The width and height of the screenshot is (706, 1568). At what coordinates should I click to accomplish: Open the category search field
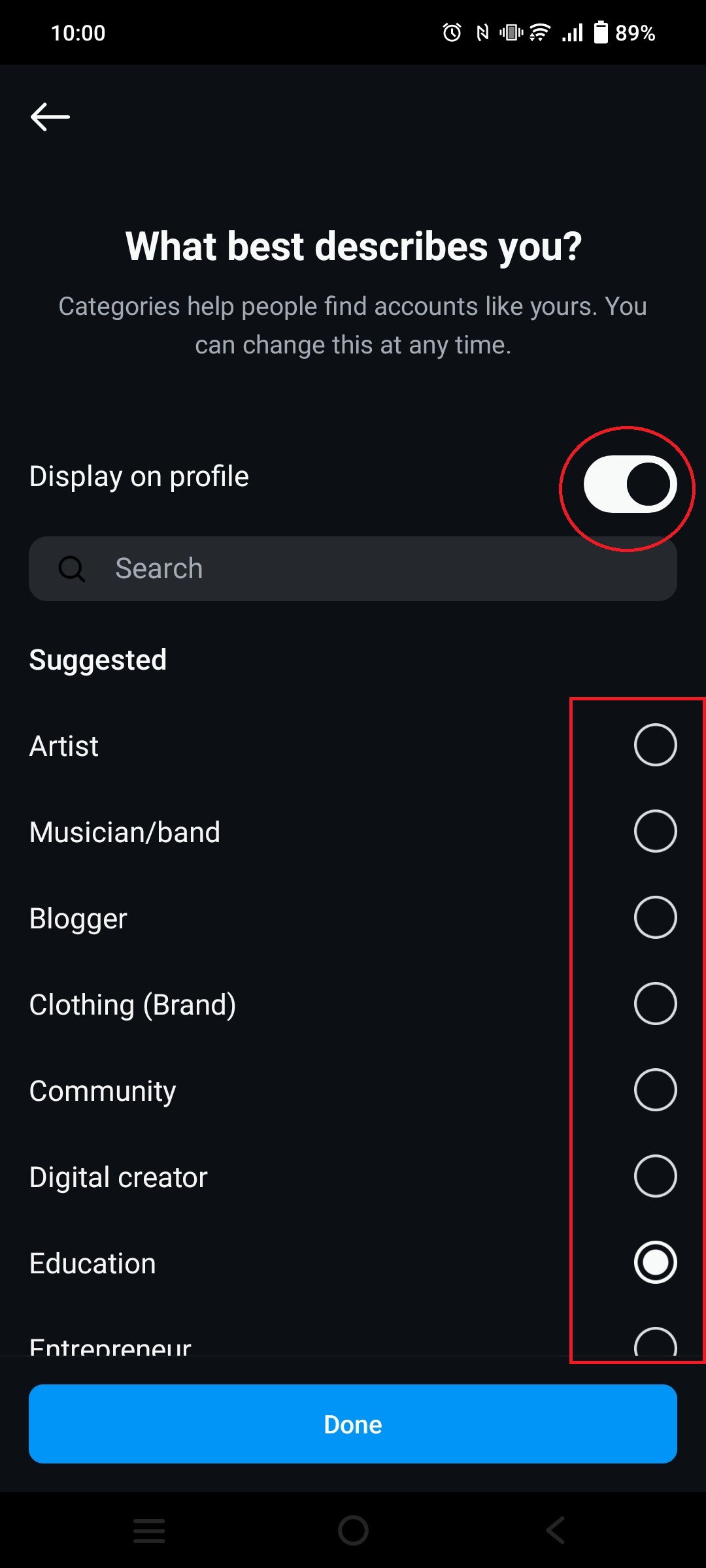[x=353, y=568]
